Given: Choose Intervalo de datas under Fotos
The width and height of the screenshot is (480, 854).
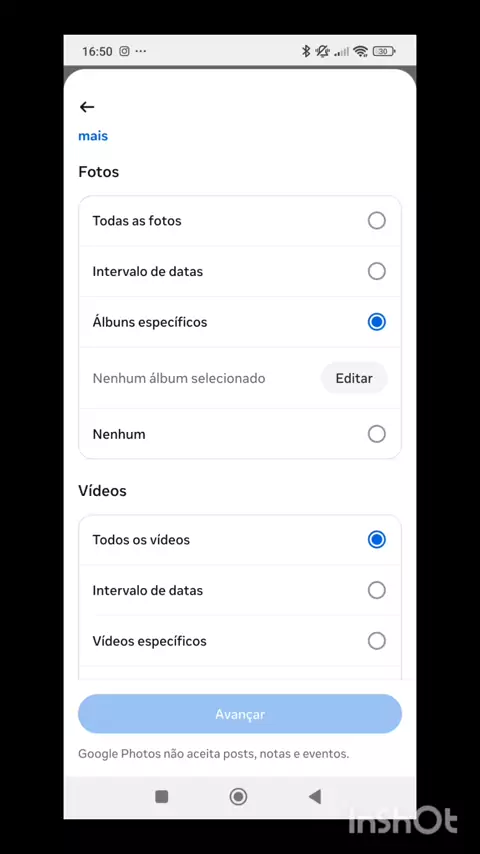Looking at the screenshot, I should pyautogui.click(x=240, y=271).
